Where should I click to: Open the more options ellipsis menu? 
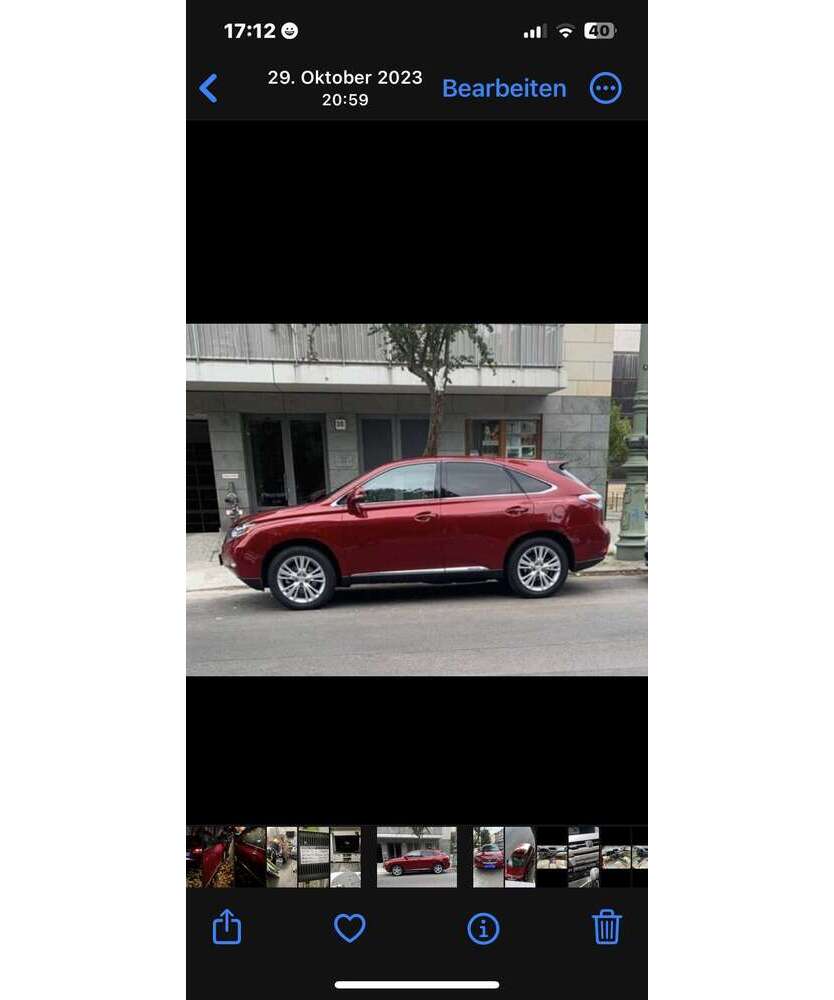(x=605, y=88)
